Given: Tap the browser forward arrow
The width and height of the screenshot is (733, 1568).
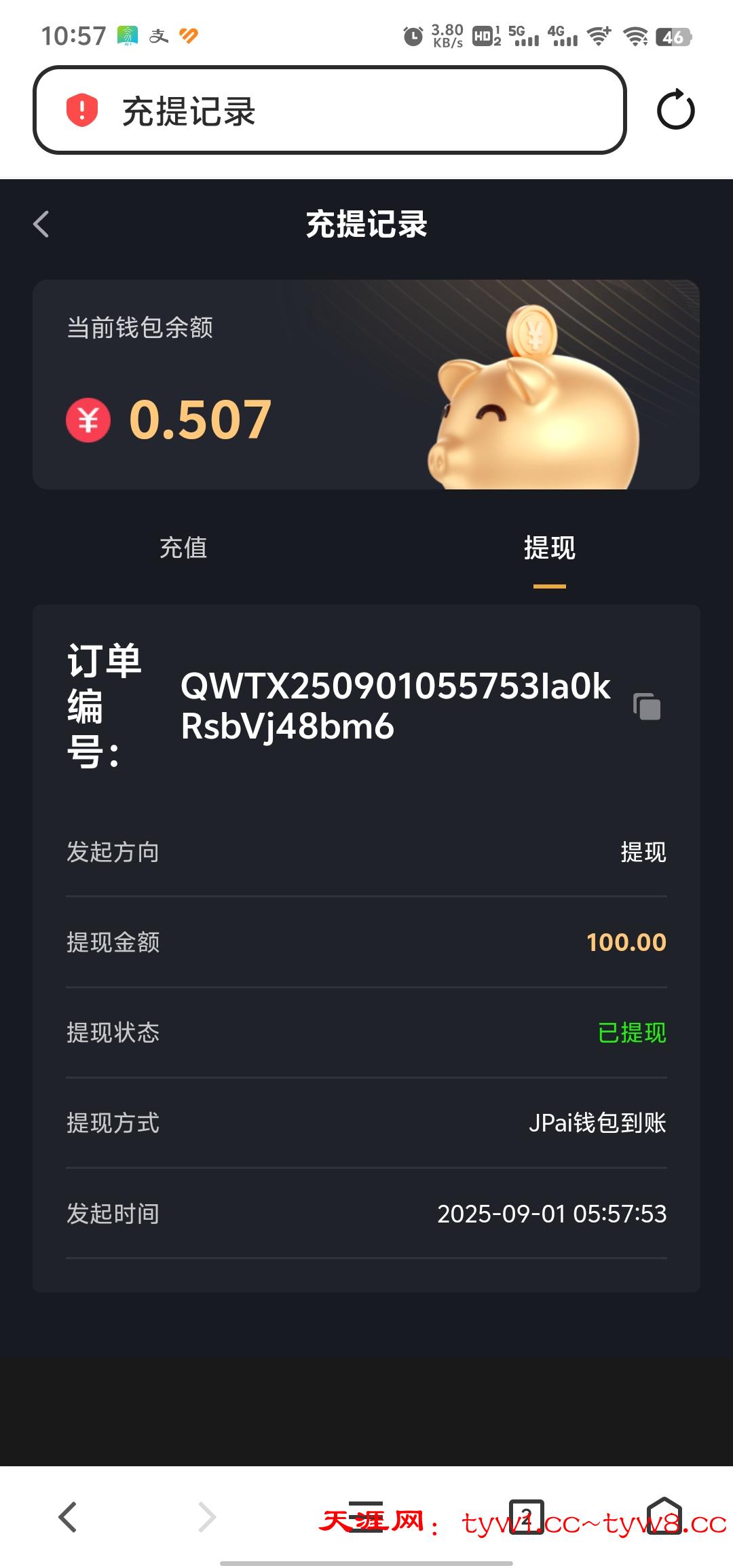Looking at the screenshot, I should [206, 1517].
